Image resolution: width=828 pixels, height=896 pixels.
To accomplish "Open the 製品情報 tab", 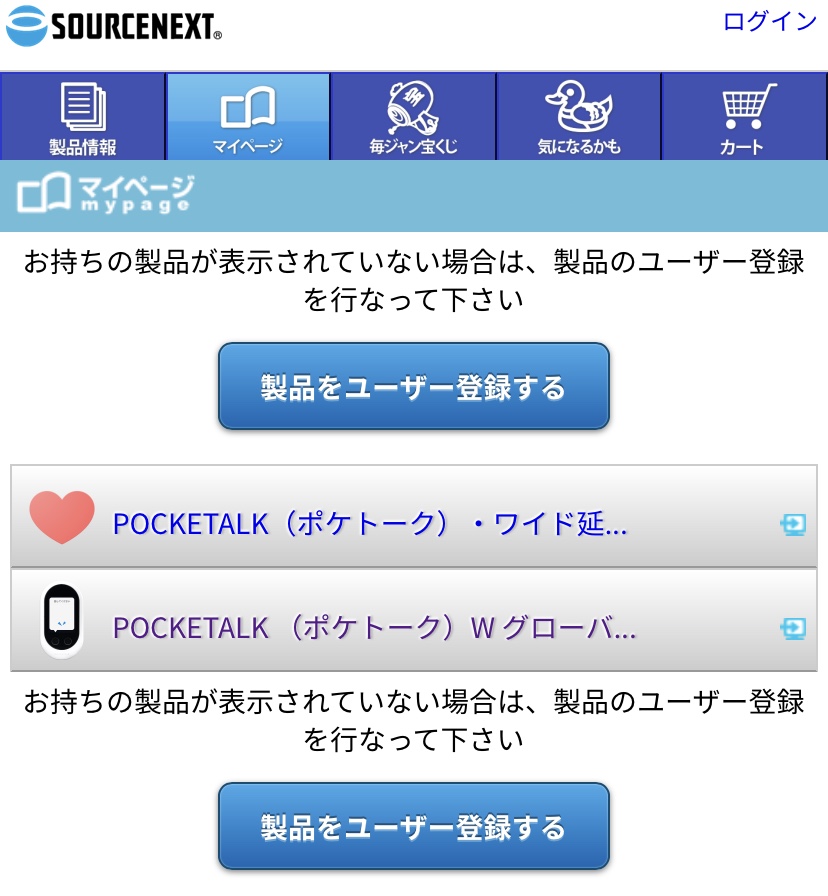I will [83, 117].
